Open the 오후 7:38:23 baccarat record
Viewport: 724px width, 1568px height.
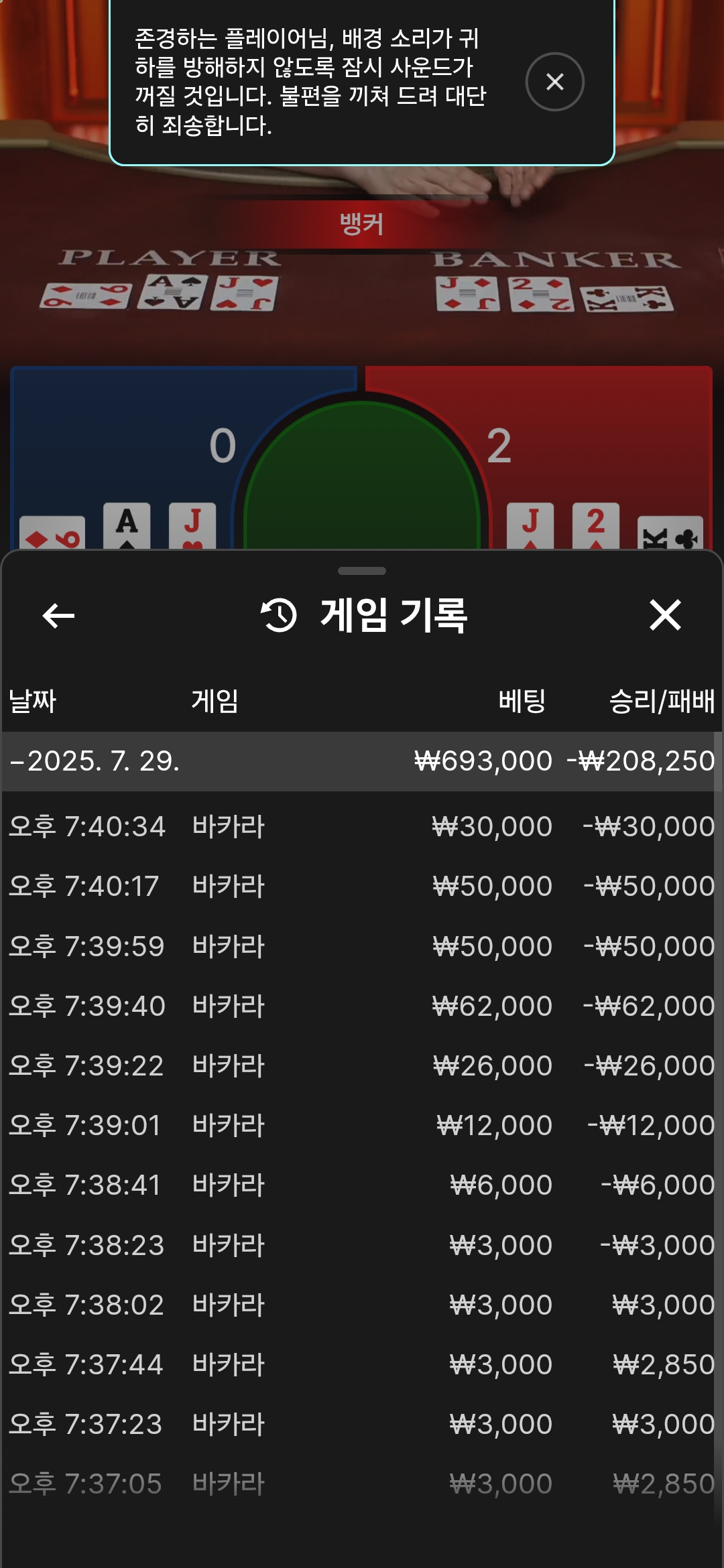362,1245
